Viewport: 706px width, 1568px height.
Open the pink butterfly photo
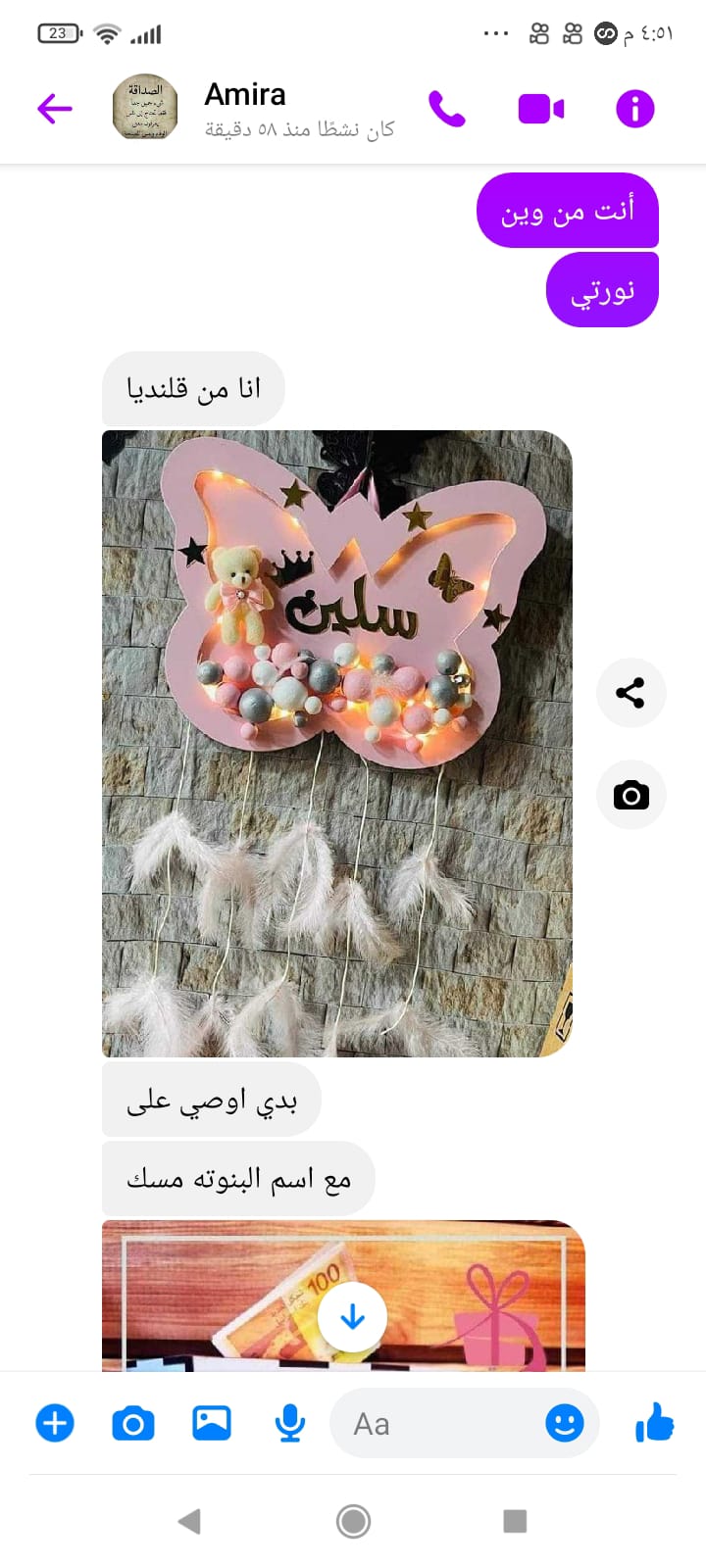coord(336,743)
